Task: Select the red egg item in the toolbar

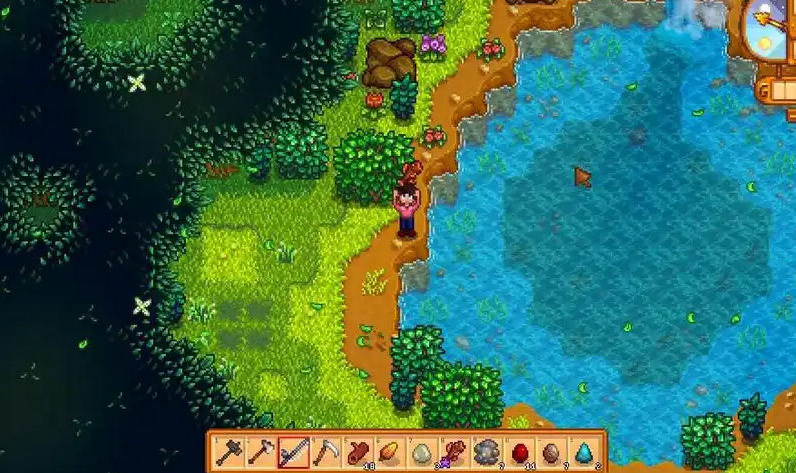Action: (x=519, y=453)
